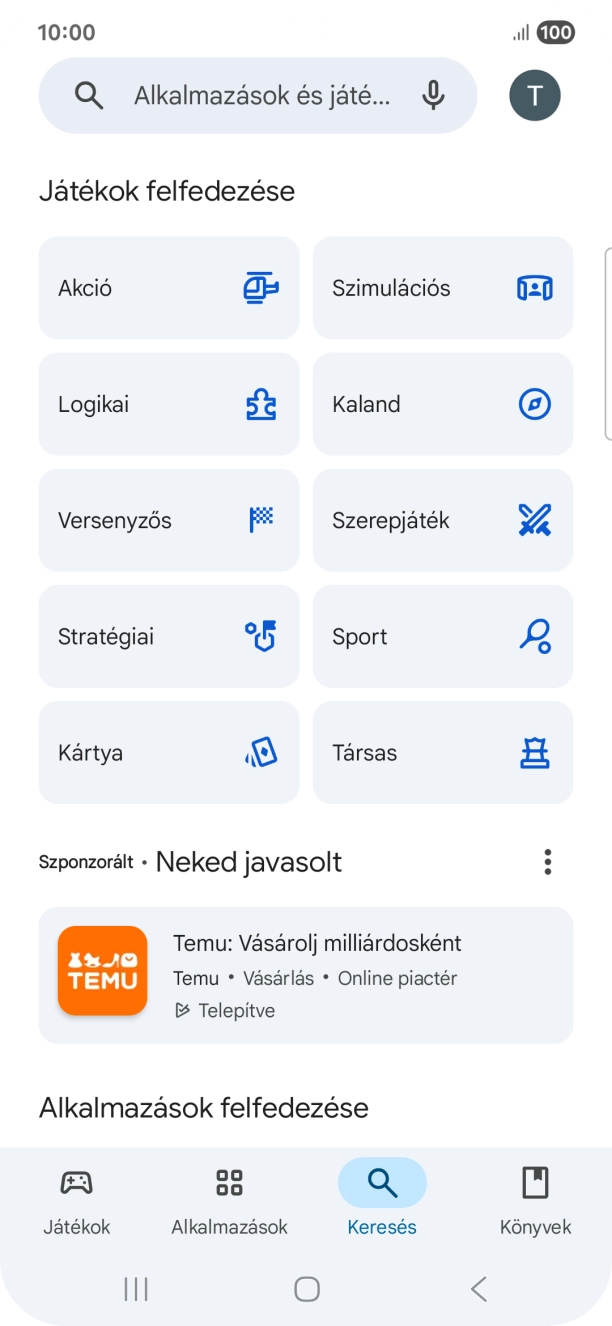Open the Temu app listing

(306, 975)
